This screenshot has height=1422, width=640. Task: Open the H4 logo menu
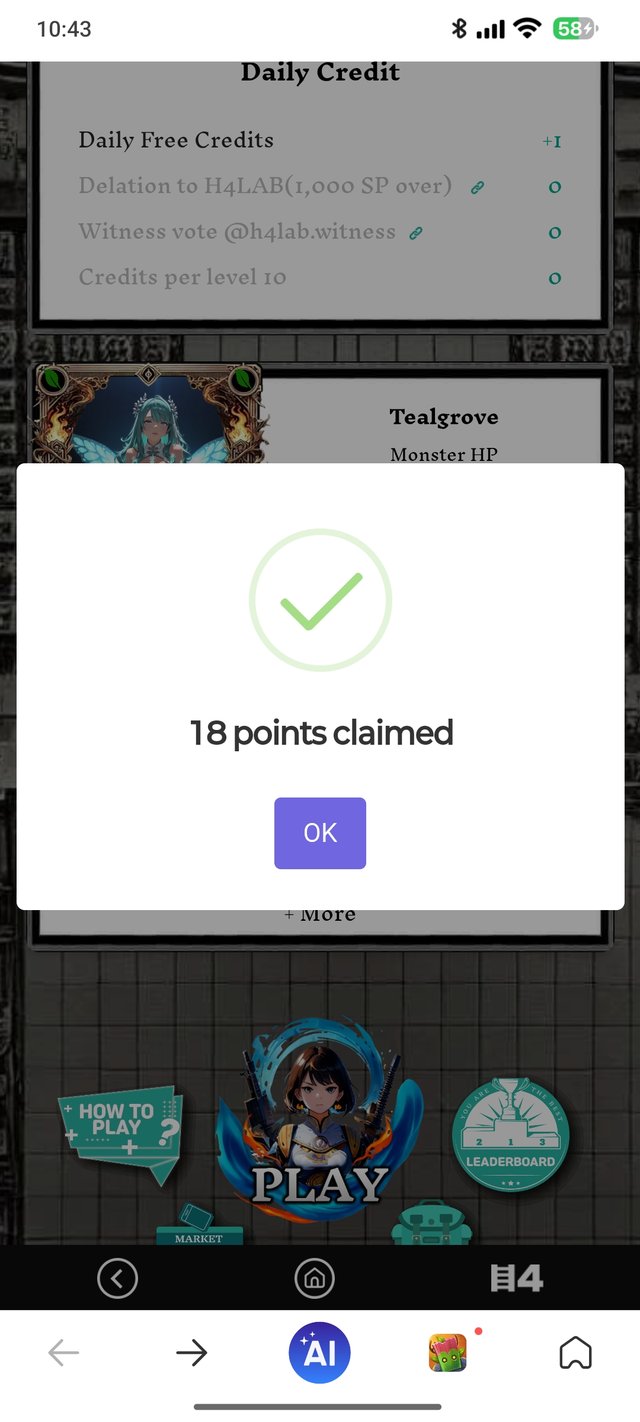point(516,1278)
